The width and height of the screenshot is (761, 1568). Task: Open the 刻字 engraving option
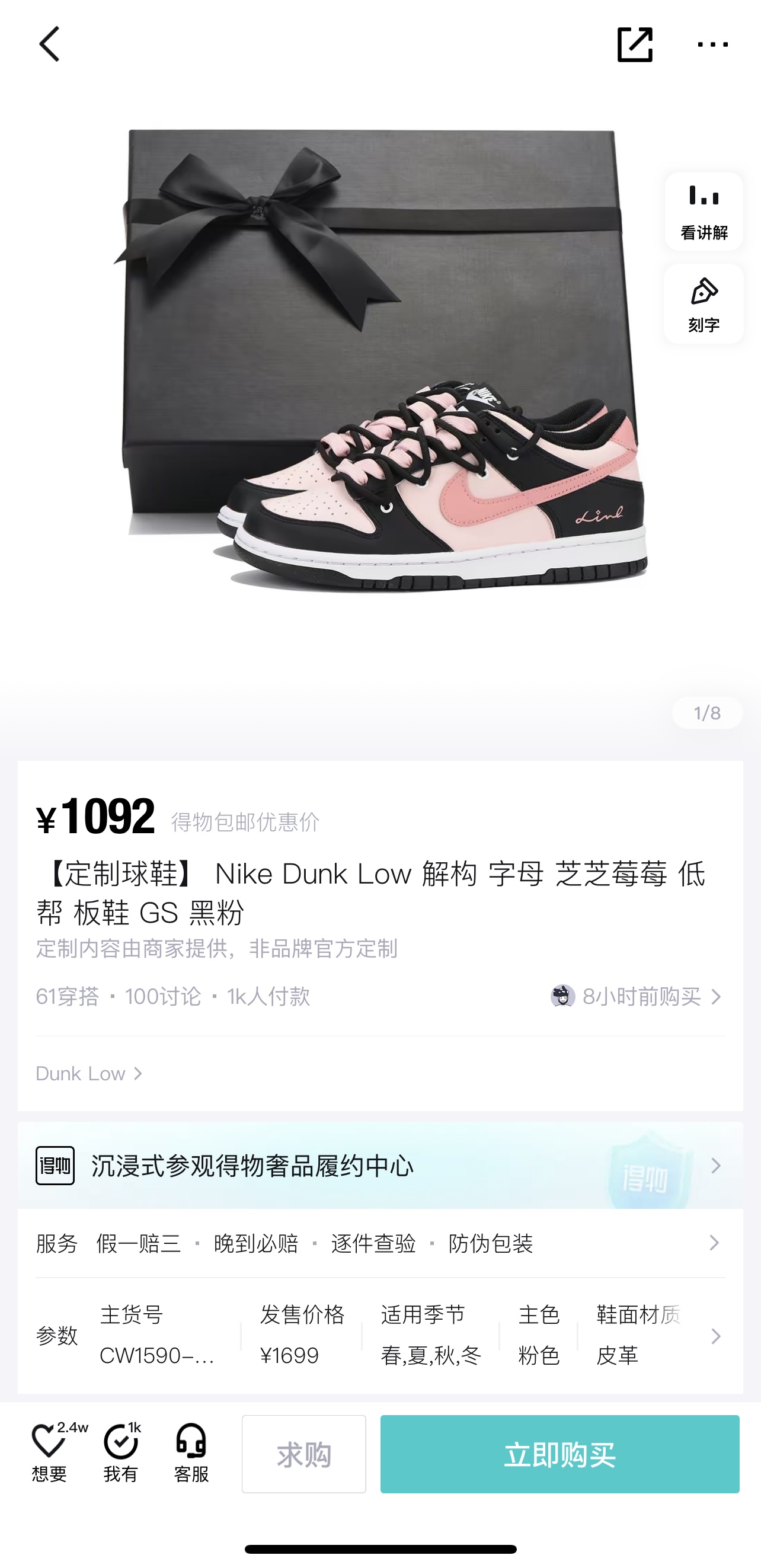(704, 305)
